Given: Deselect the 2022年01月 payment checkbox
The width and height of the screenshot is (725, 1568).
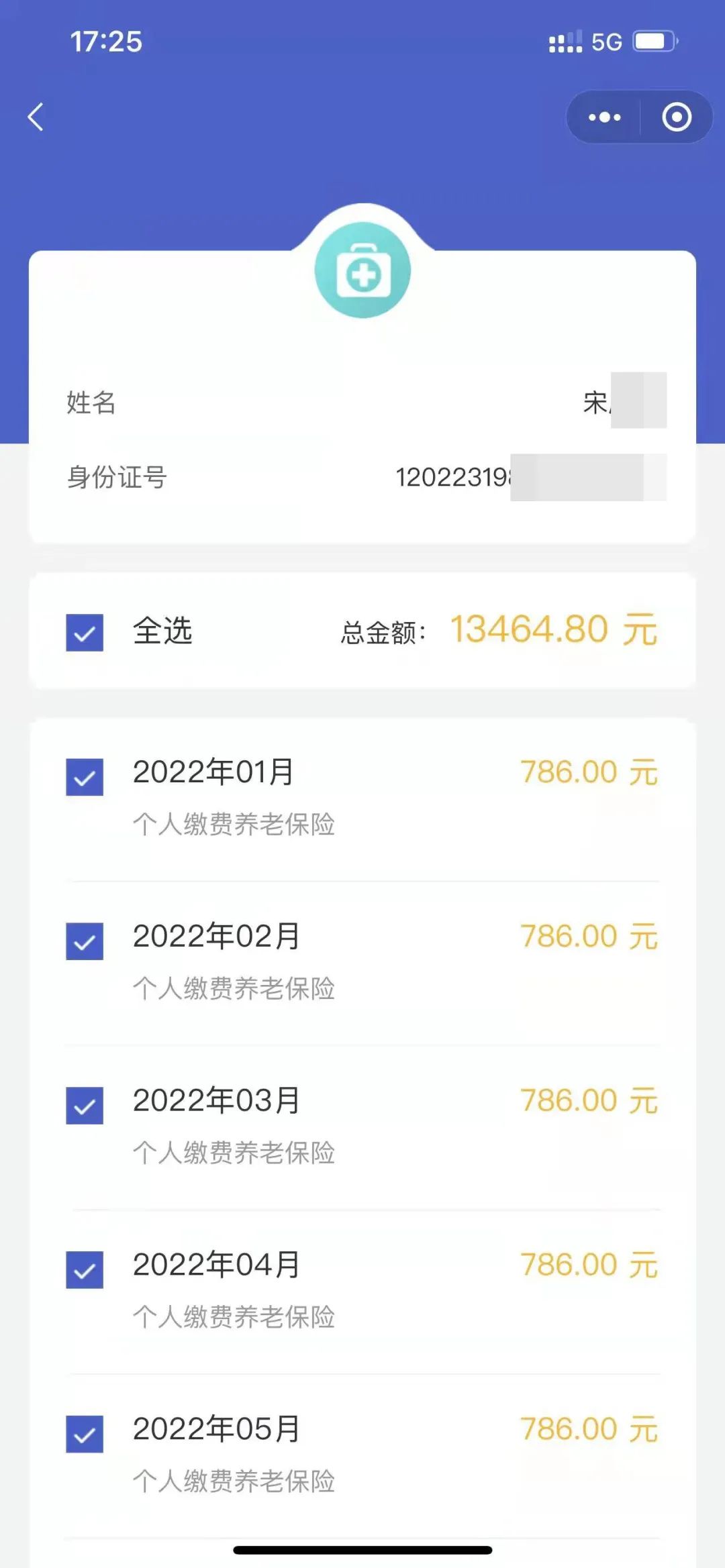Looking at the screenshot, I should tap(85, 777).
